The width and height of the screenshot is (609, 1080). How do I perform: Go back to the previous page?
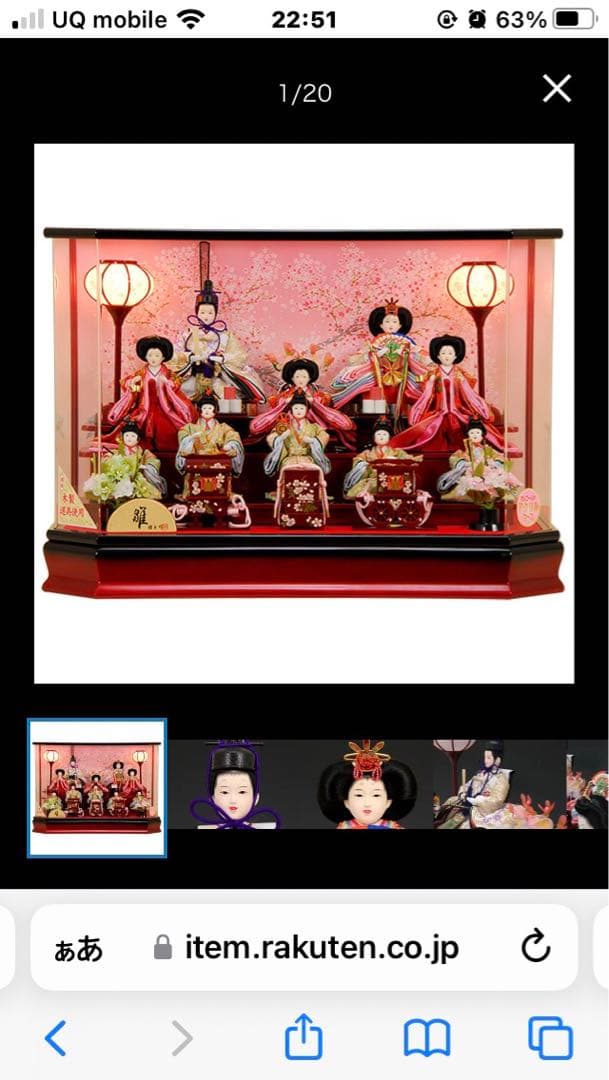pyautogui.click(x=56, y=1038)
